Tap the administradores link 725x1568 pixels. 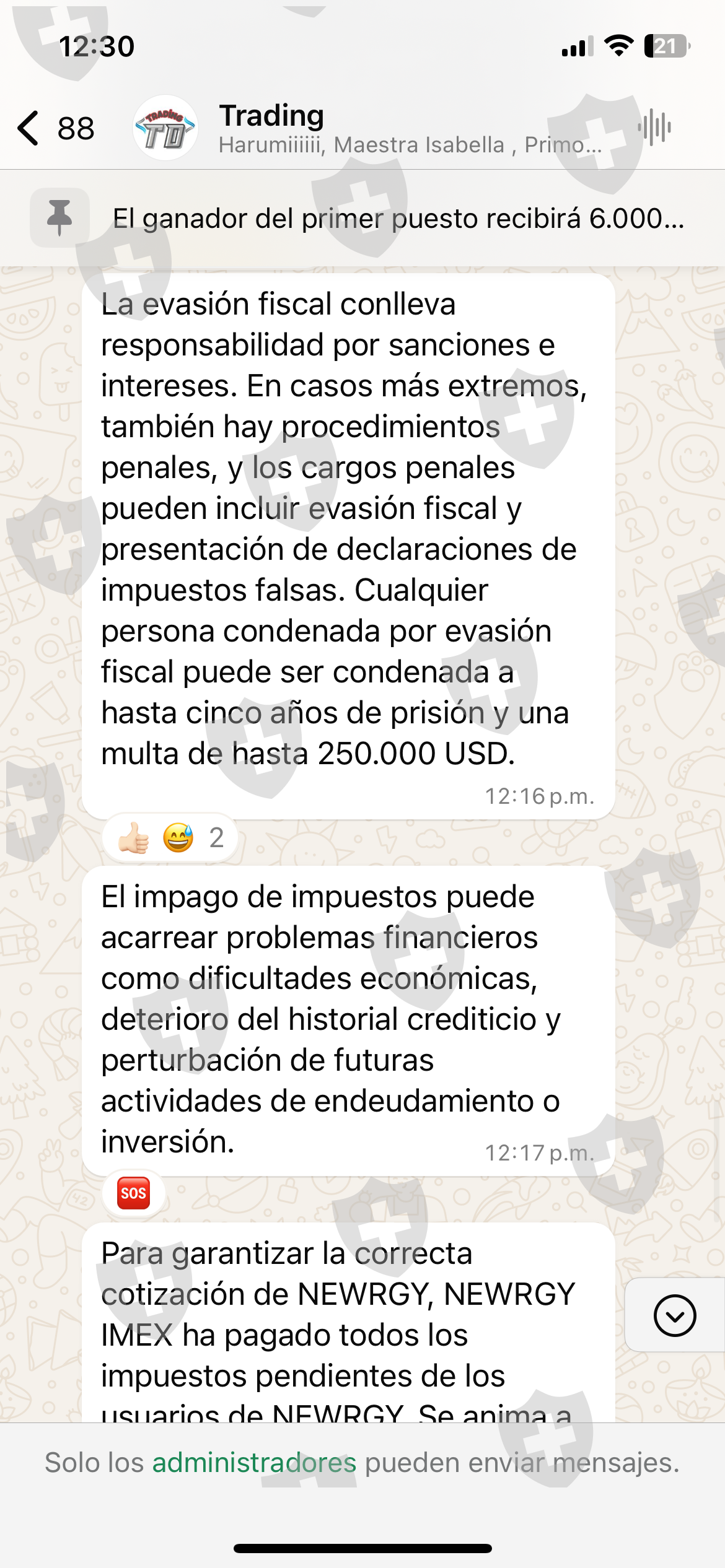pyautogui.click(x=254, y=1463)
